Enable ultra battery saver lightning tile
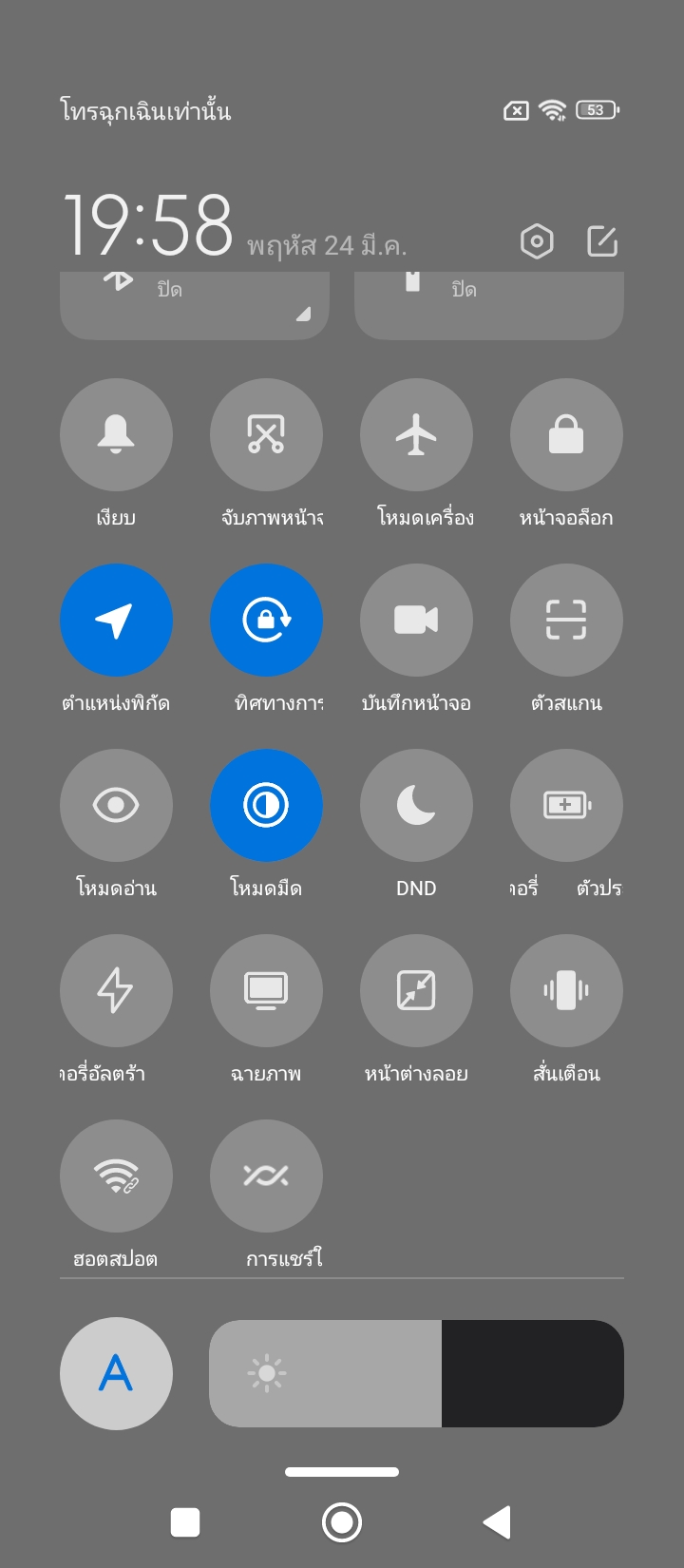 click(116, 990)
